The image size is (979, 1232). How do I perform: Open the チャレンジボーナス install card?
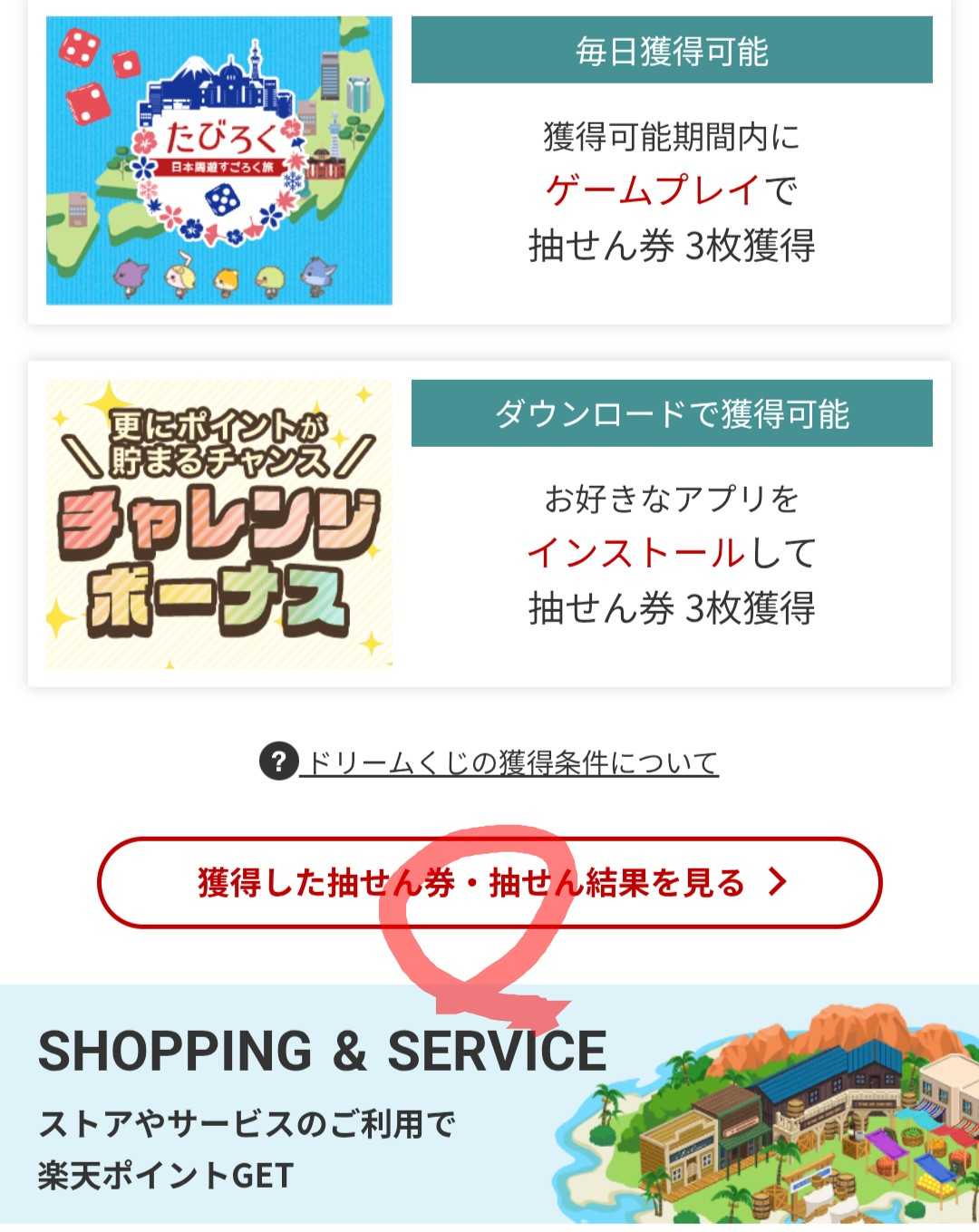218,524
